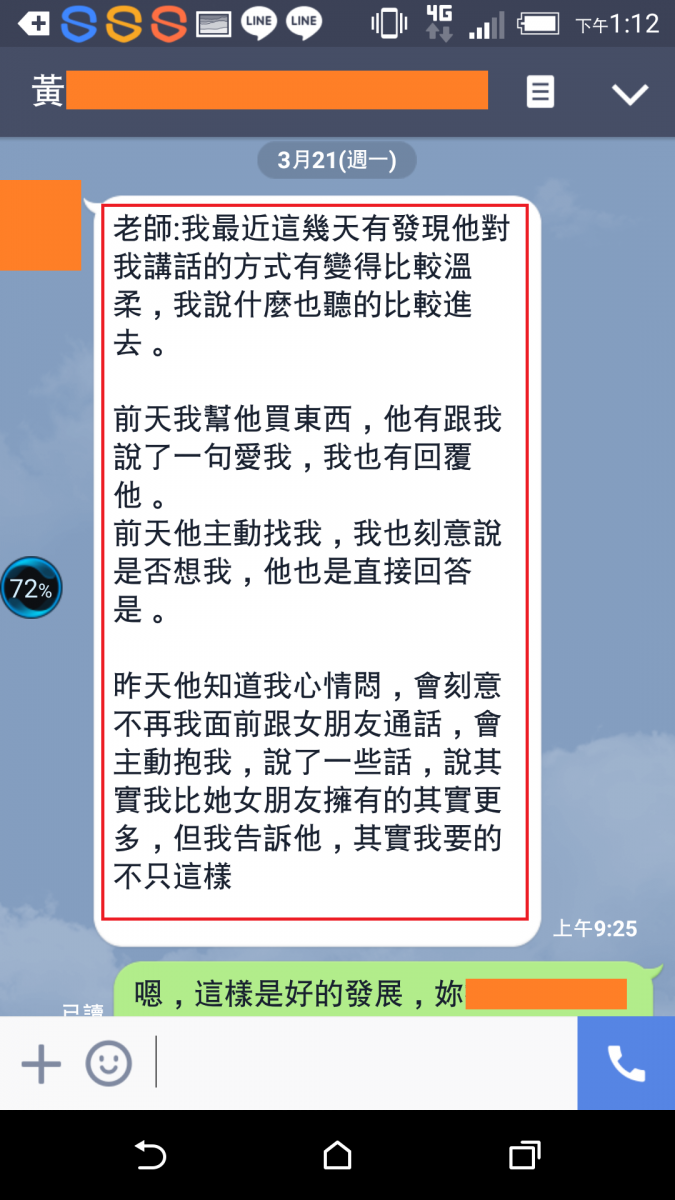Open the emoji and sticker picker

click(108, 1063)
